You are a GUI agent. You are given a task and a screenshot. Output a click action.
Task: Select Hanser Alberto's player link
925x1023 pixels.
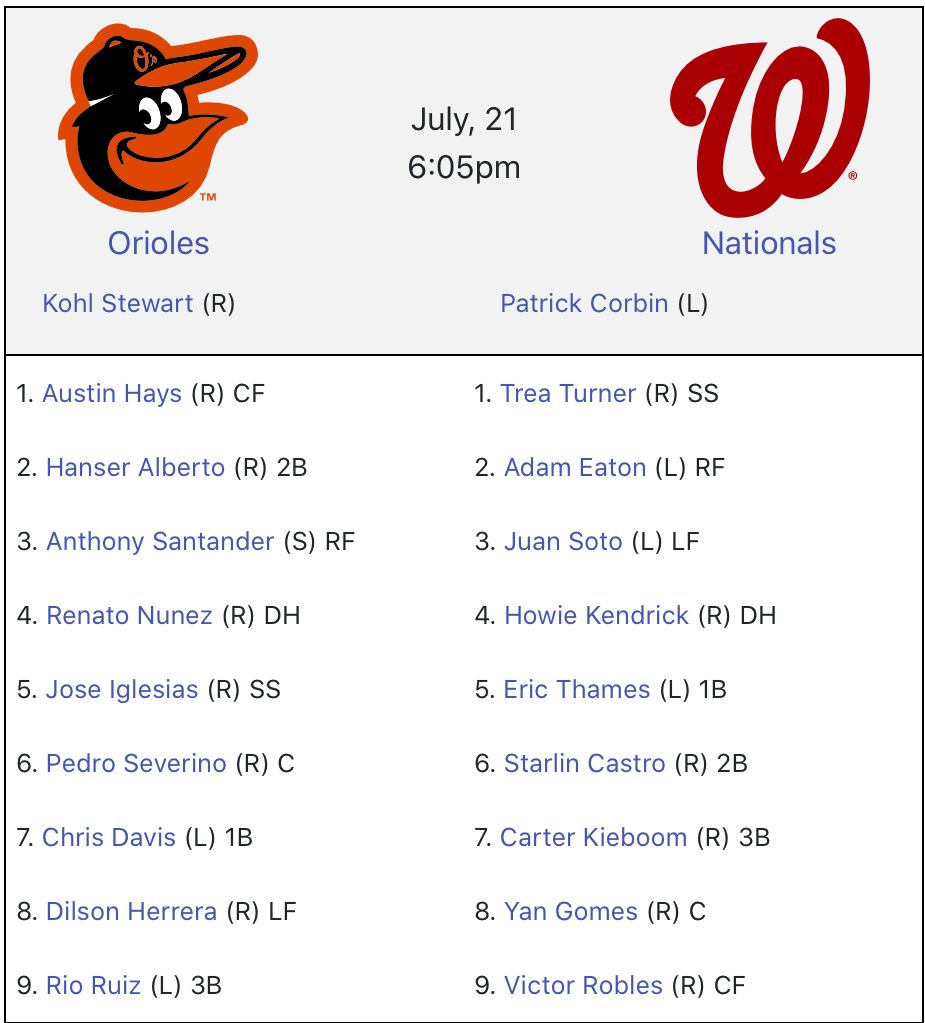coord(135,467)
